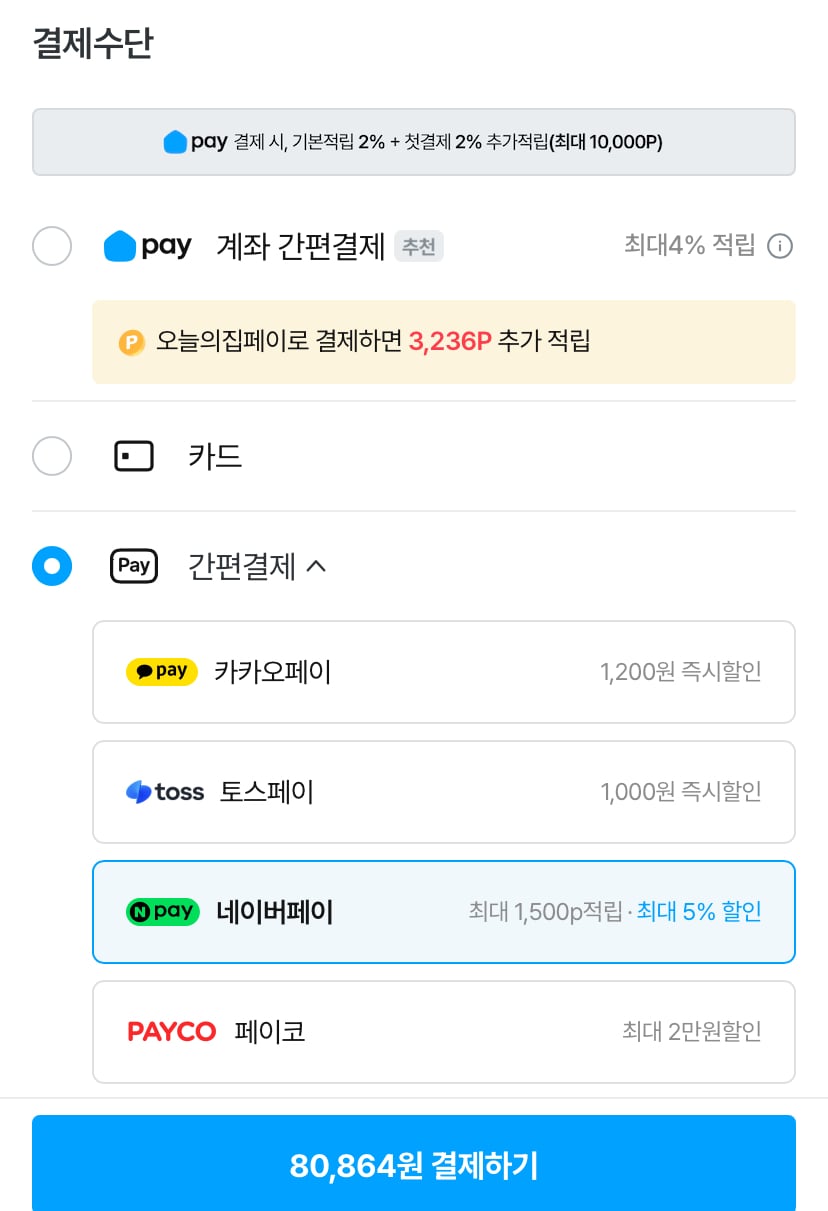Click the PAYCO logo icon
This screenshot has height=1211, width=828.
coord(171,1031)
